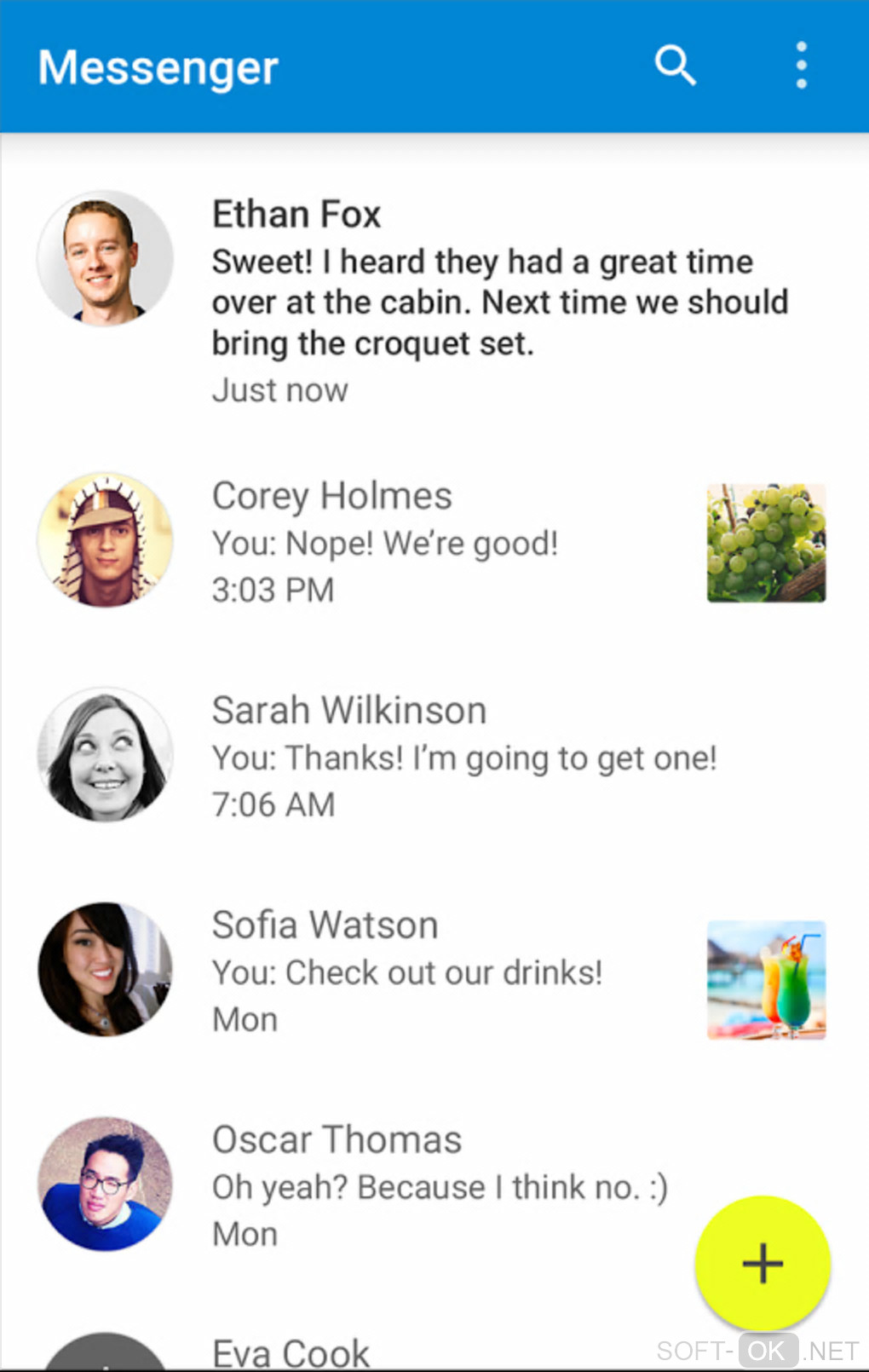Screen dimensions: 869x1372
Task: Tap Sarah Wilkinson's avatar
Action: click(106, 755)
